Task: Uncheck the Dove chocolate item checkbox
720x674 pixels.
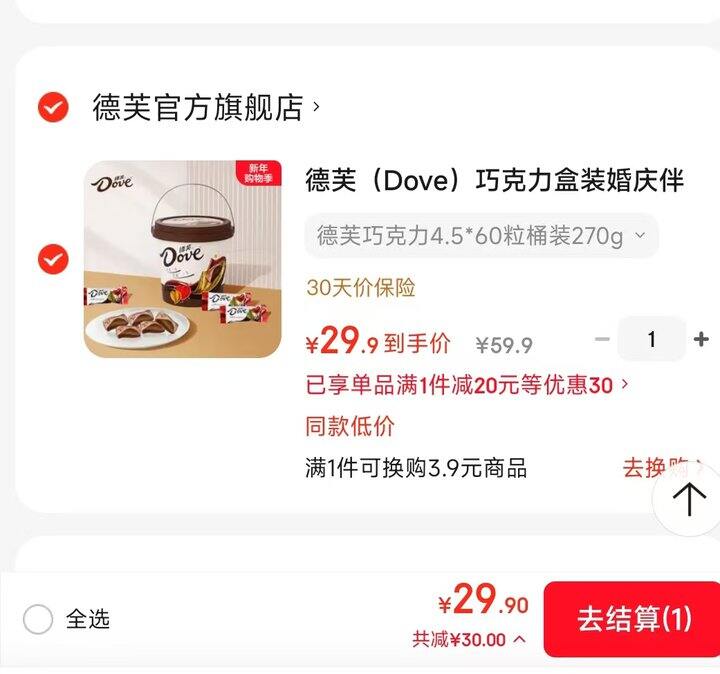Action: [x=53, y=260]
